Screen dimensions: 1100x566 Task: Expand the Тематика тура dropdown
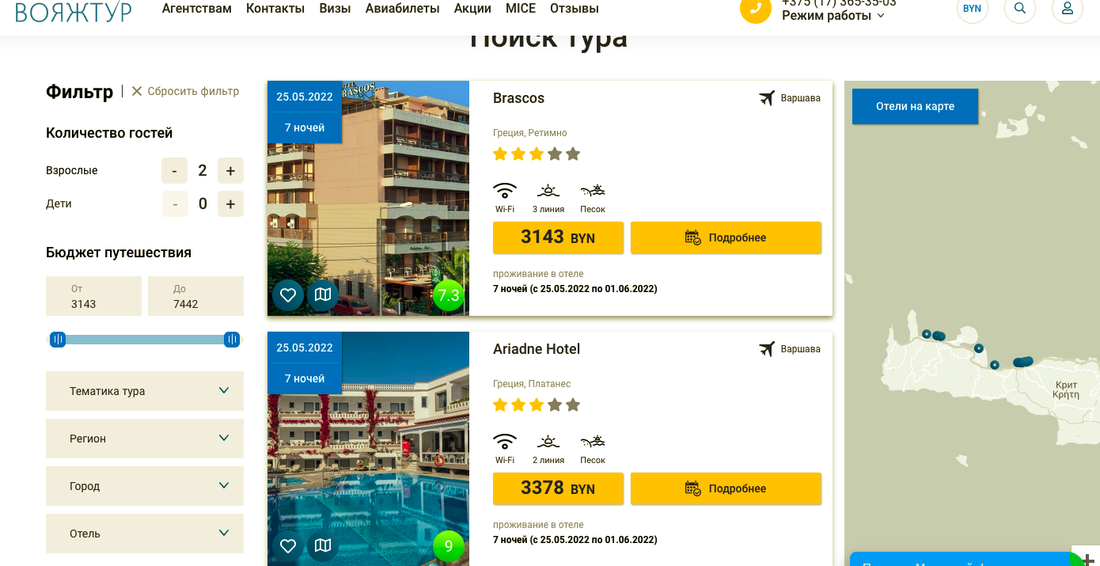click(x=145, y=391)
